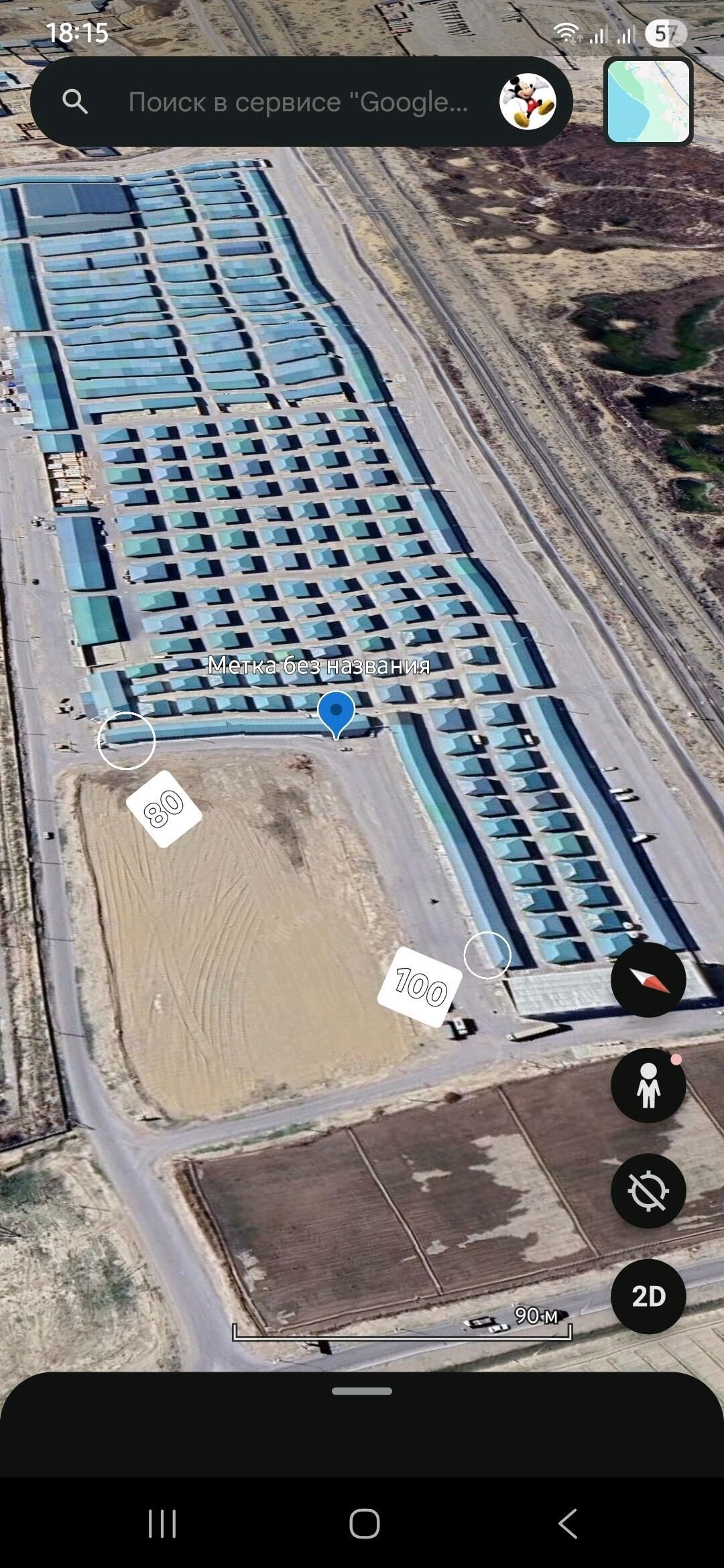The width and height of the screenshot is (724, 1568).
Task: Open the map style thumbnail
Action: (648, 101)
